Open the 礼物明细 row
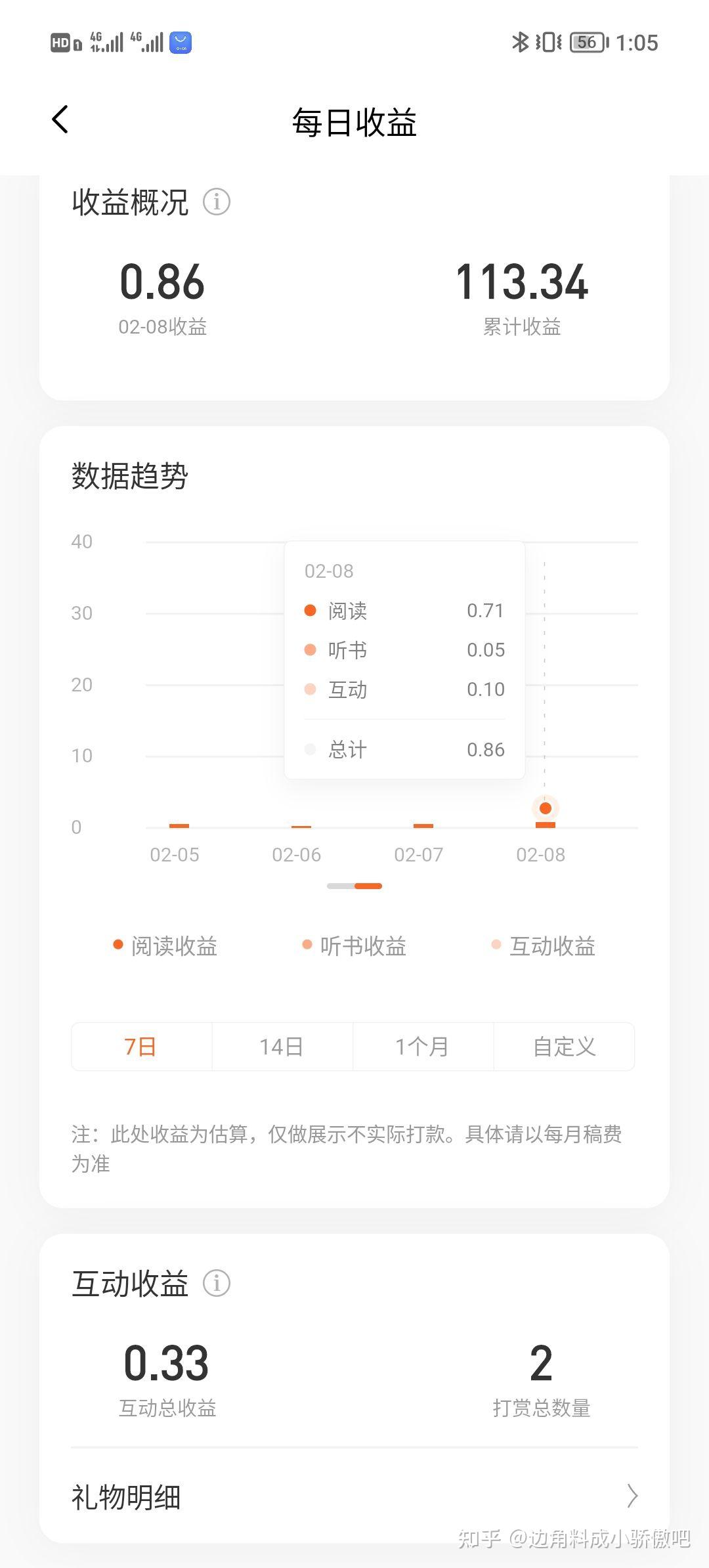Image resolution: width=709 pixels, height=1568 pixels. (x=354, y=1496)
